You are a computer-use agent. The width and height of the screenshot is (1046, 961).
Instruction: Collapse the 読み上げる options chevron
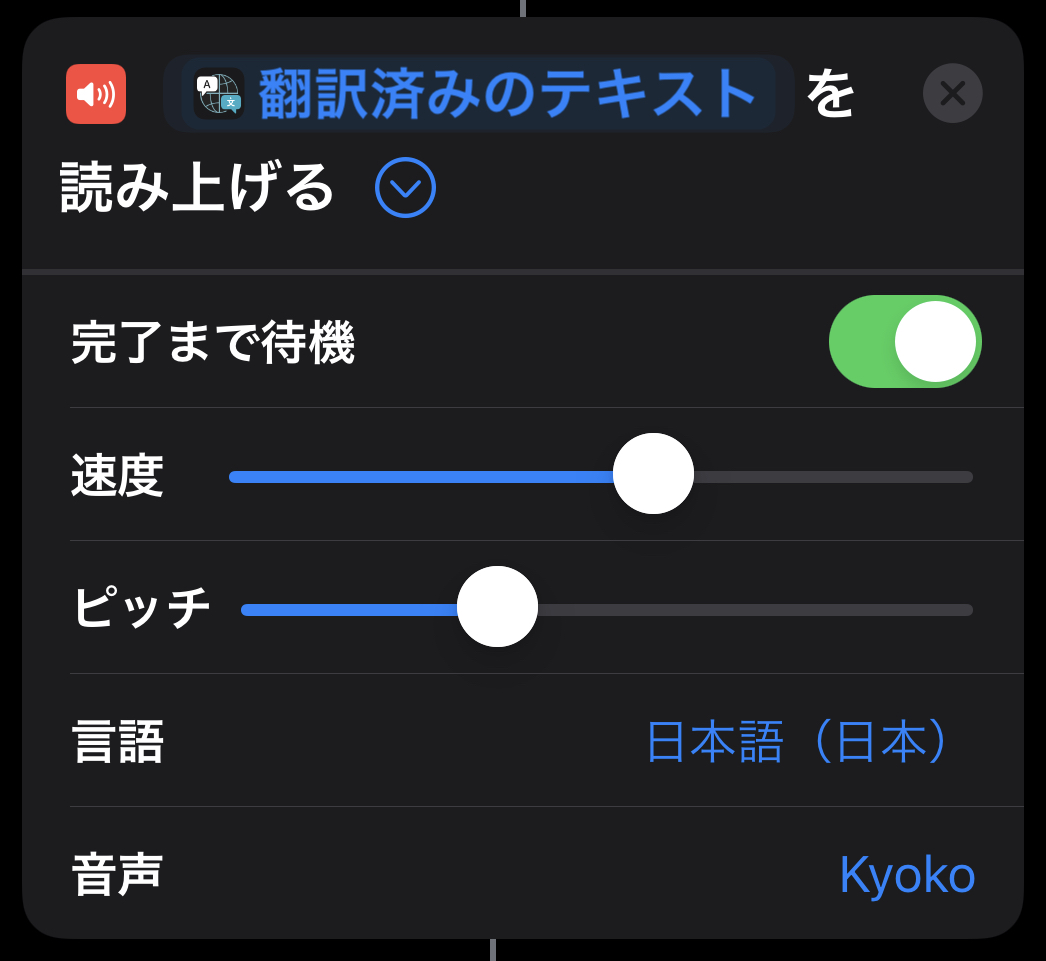(405, 188)
